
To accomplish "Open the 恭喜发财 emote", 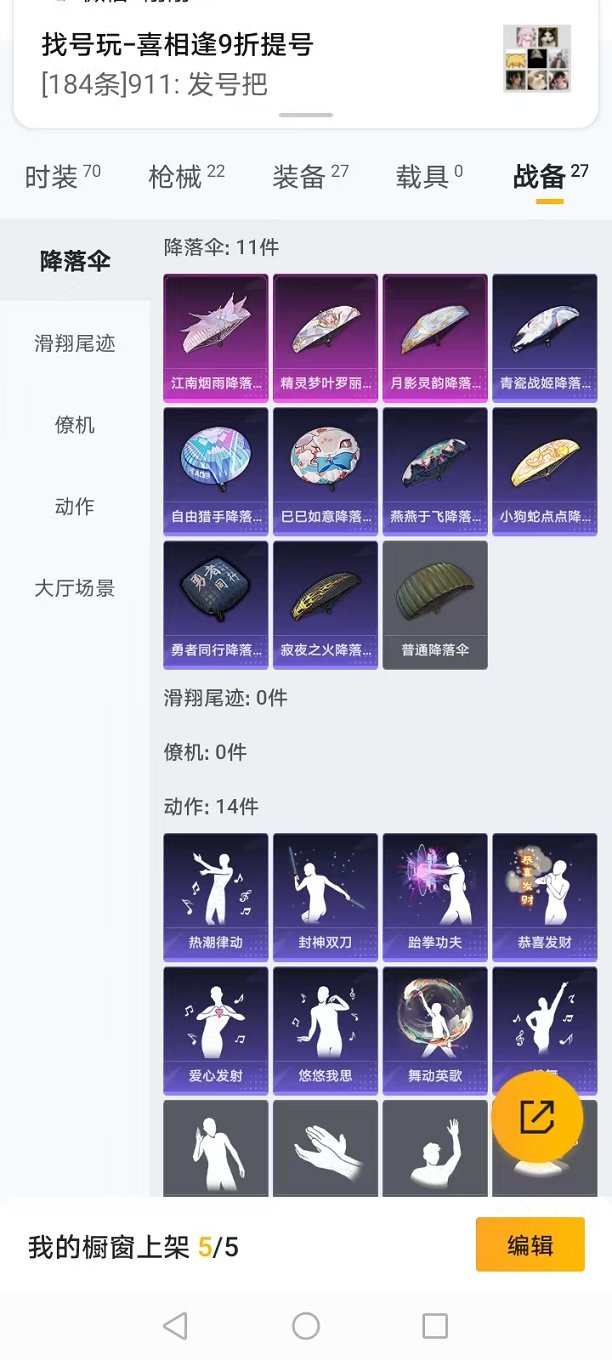I will [x=544, y=896].
